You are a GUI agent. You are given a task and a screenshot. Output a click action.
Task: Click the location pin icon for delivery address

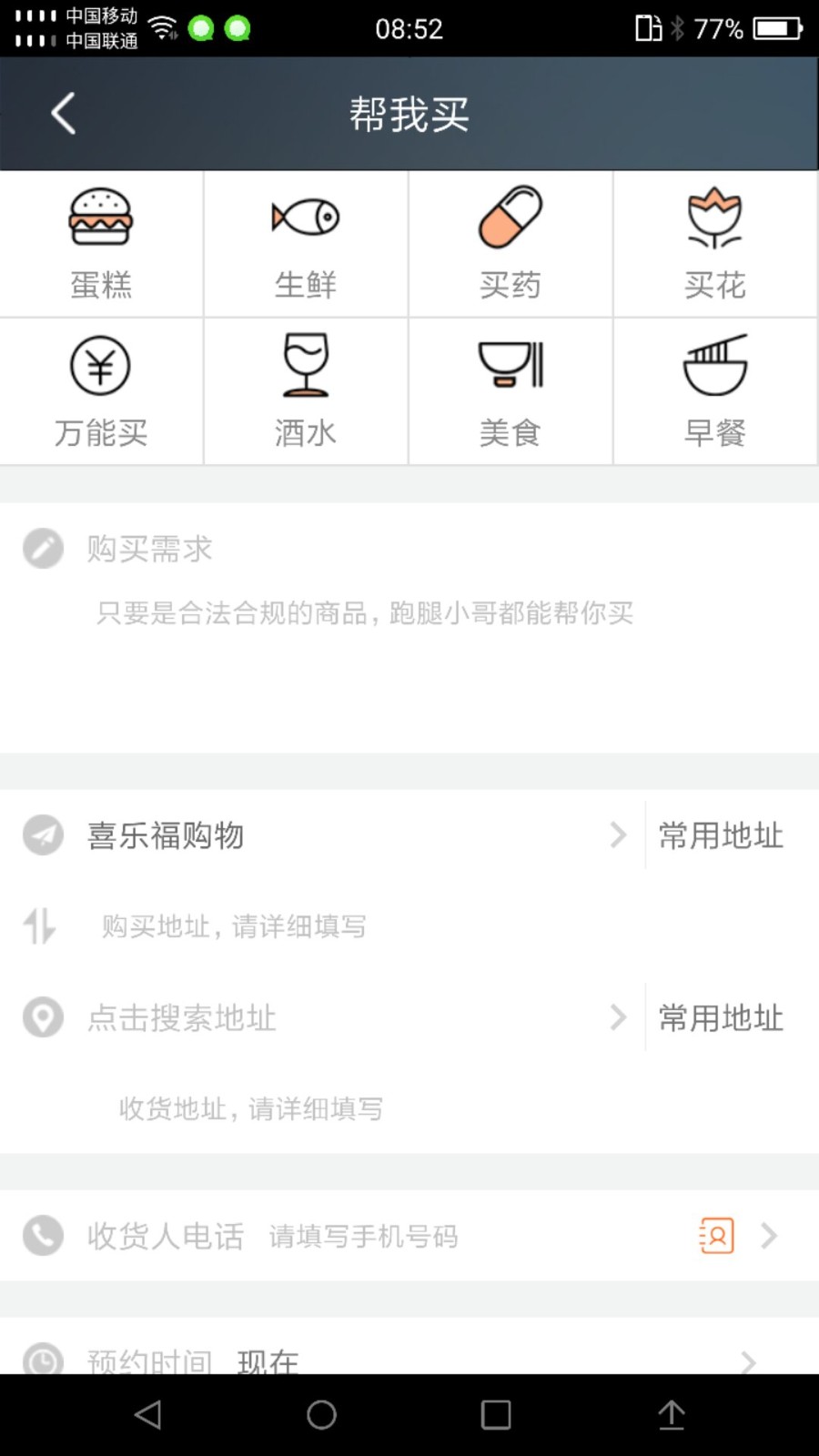pos(42,1017)
